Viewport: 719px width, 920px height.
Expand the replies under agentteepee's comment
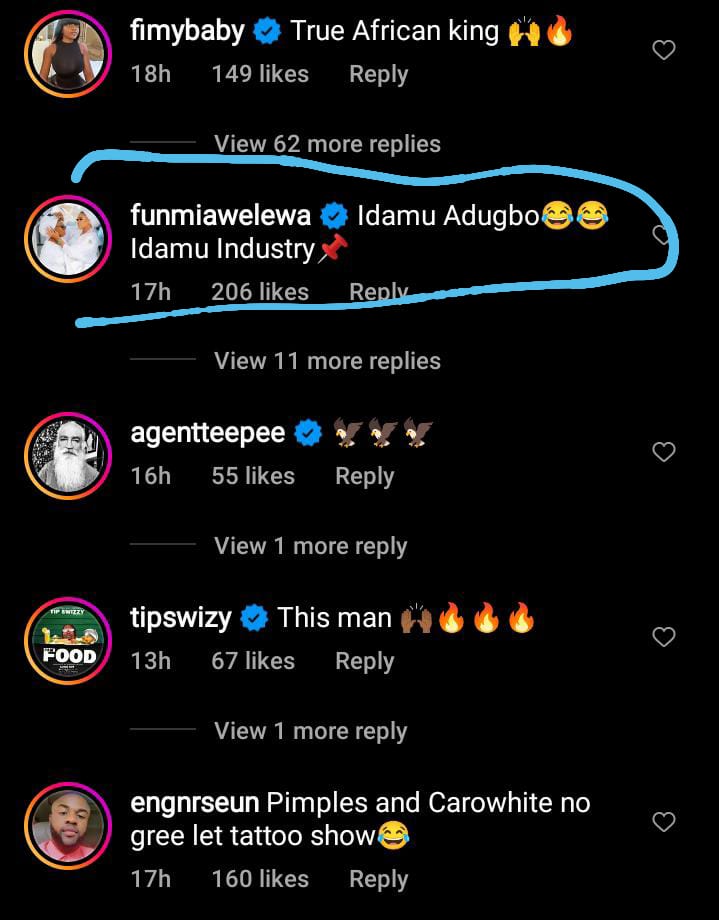[x=310, y=546]
